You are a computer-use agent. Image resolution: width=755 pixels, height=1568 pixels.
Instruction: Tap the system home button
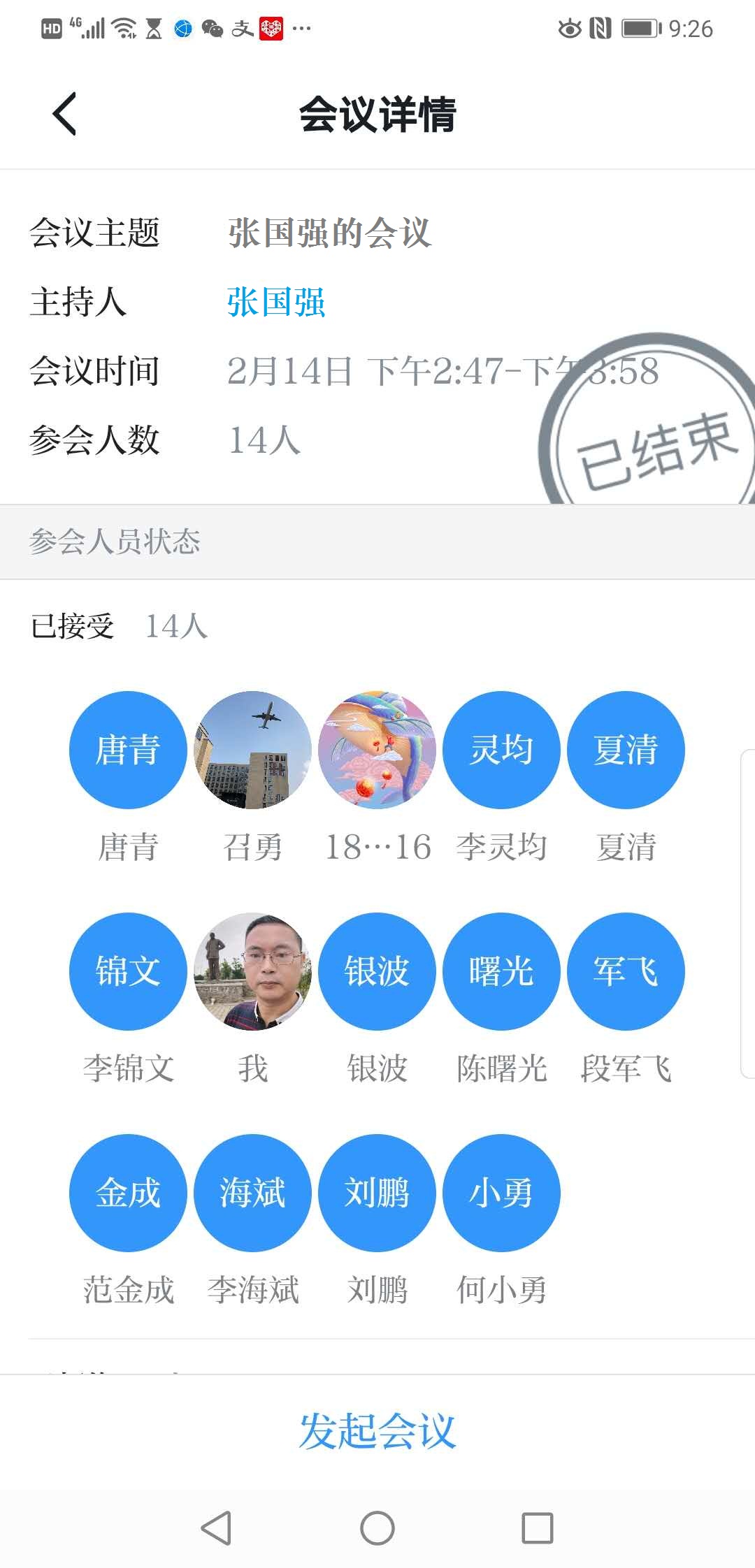coord(377,1527)
